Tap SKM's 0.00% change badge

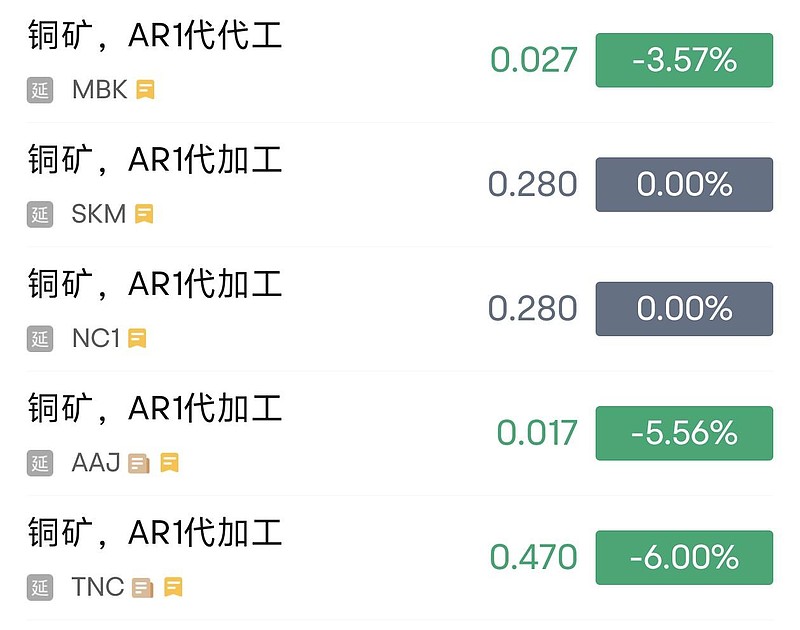click(x=684, y=184)
